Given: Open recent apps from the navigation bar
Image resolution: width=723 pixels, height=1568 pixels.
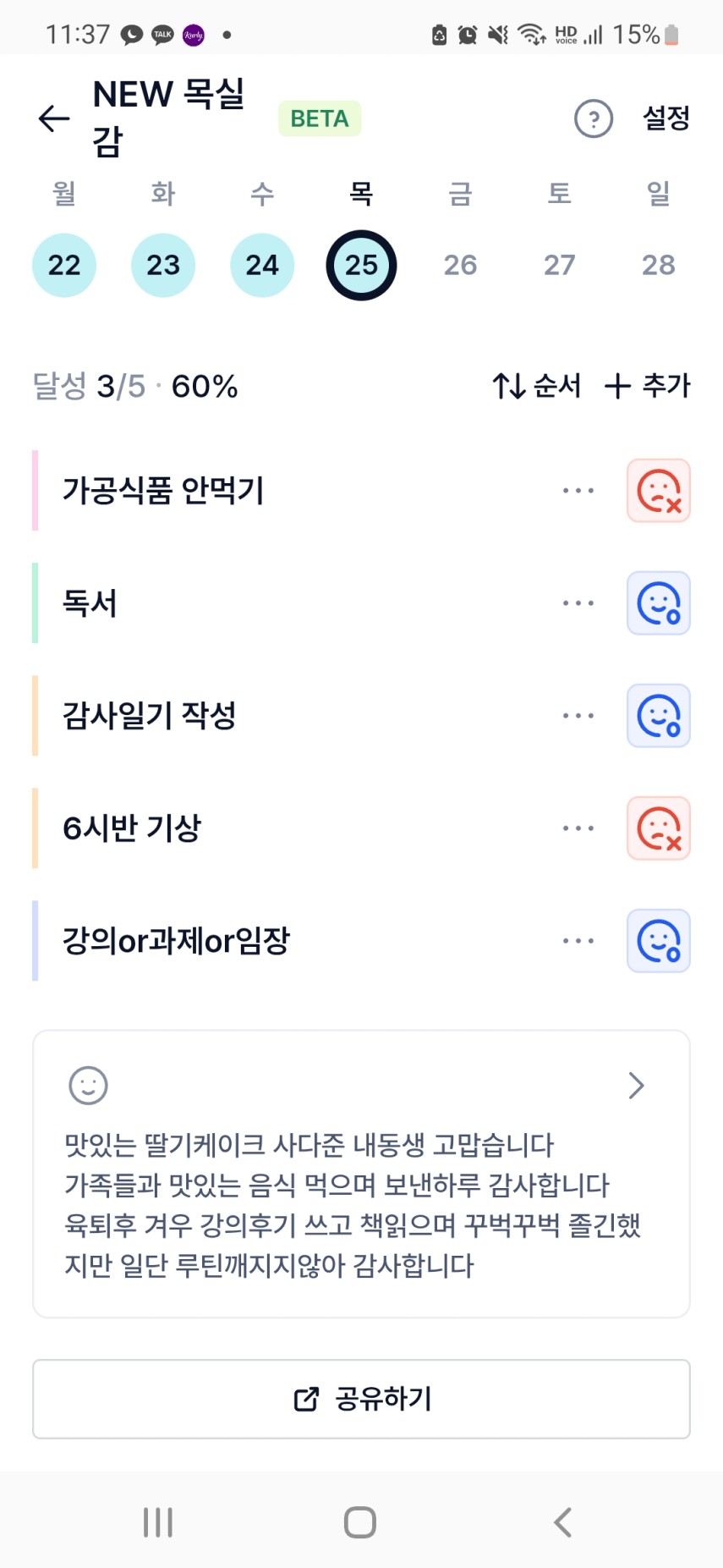Looking at the screenshot, I should click(x=158, y=1522).
